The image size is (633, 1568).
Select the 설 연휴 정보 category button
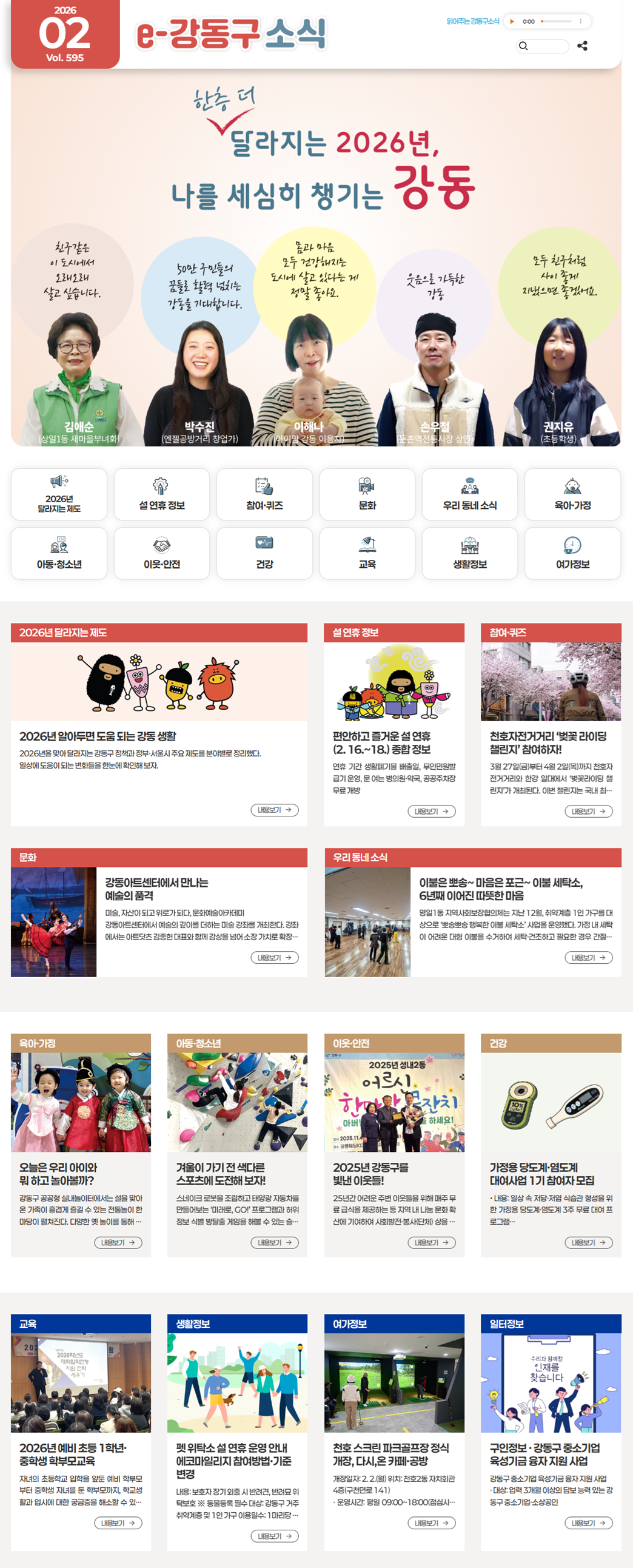coord(161,494)
